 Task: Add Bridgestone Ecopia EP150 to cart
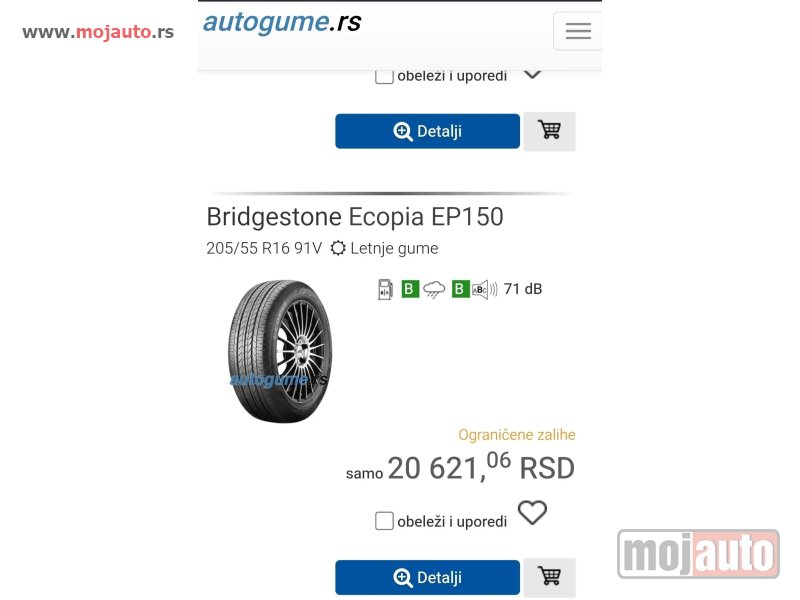pyautogui.click(x=549, y=577)
